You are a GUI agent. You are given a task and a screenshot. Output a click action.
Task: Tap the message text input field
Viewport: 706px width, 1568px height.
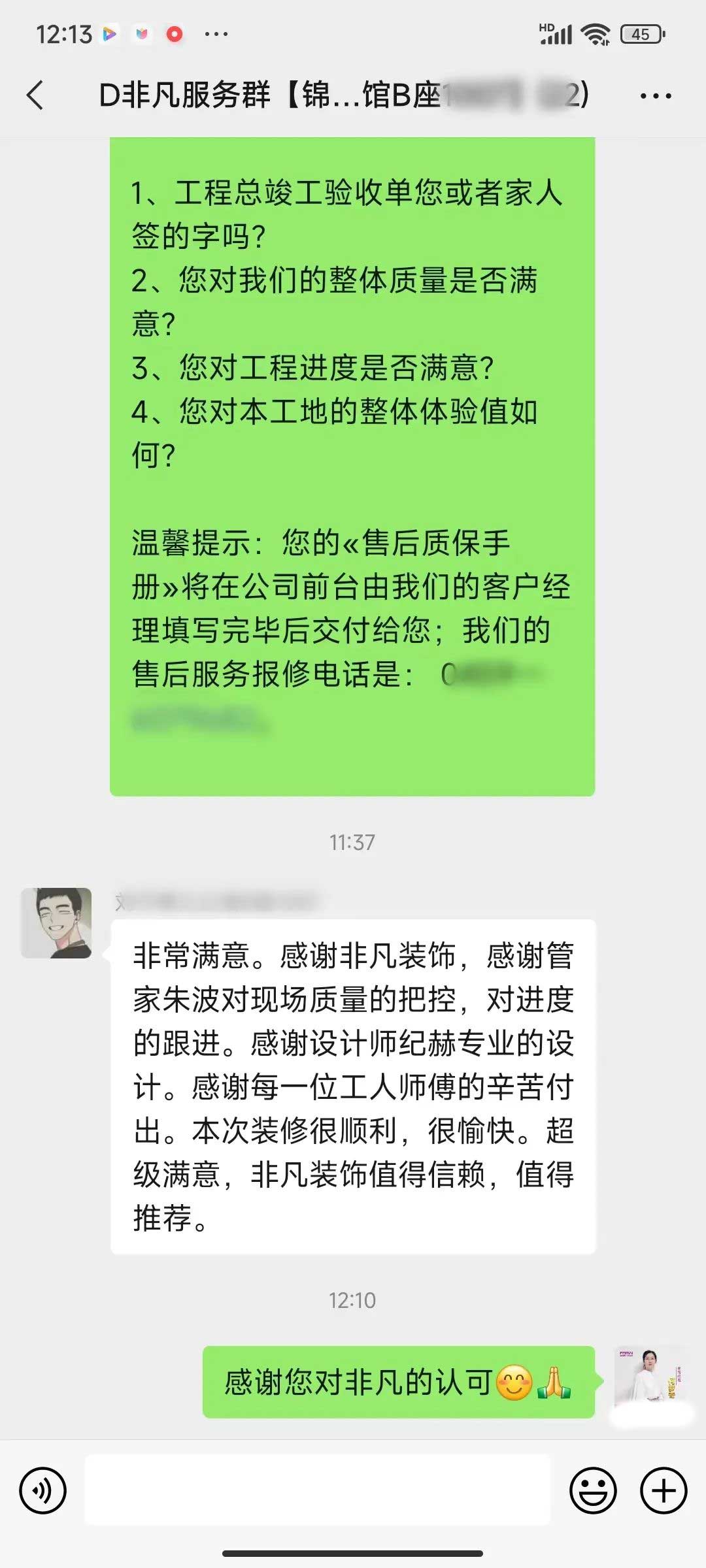click(x=318, y=1491)
